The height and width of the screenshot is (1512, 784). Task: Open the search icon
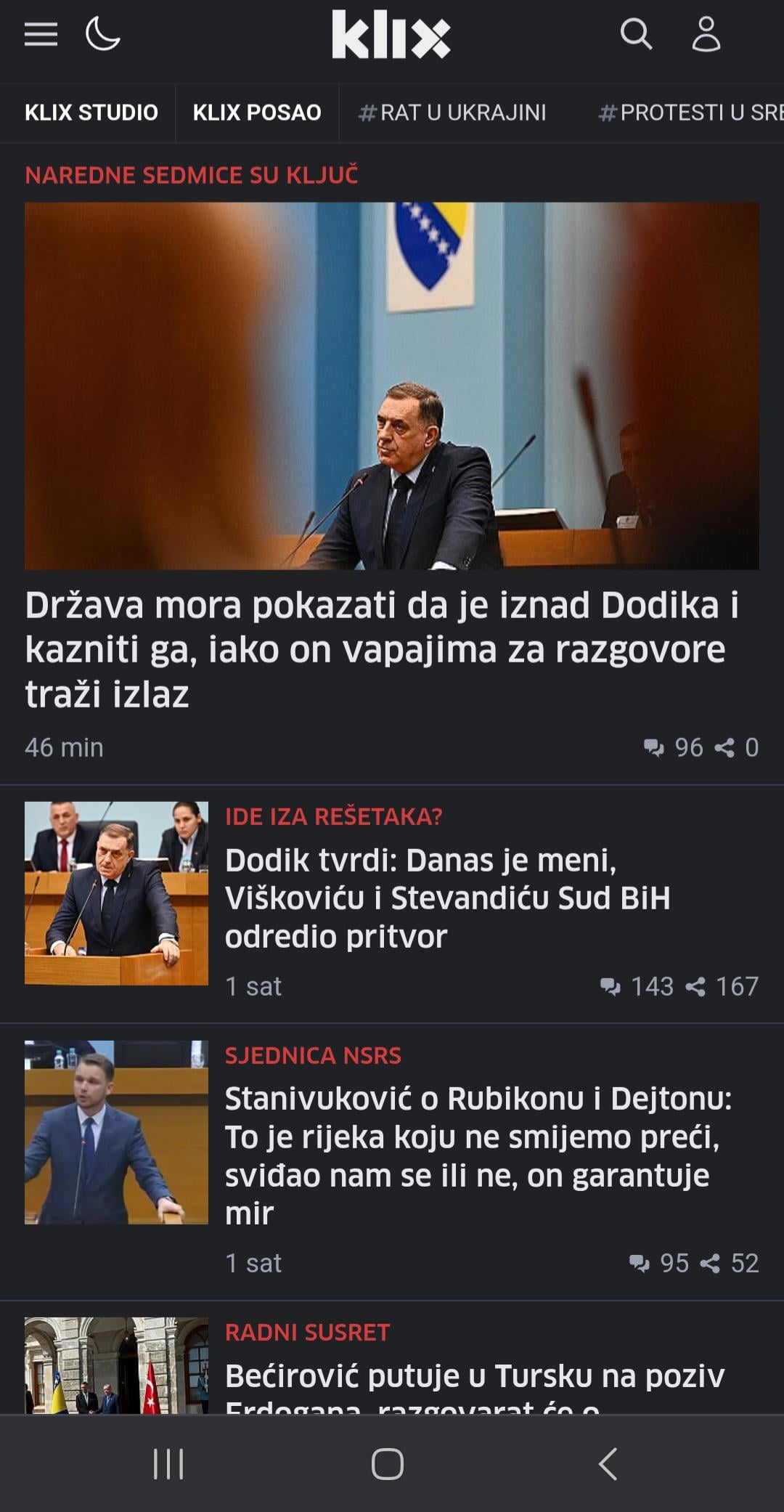[x=636, y=34]
